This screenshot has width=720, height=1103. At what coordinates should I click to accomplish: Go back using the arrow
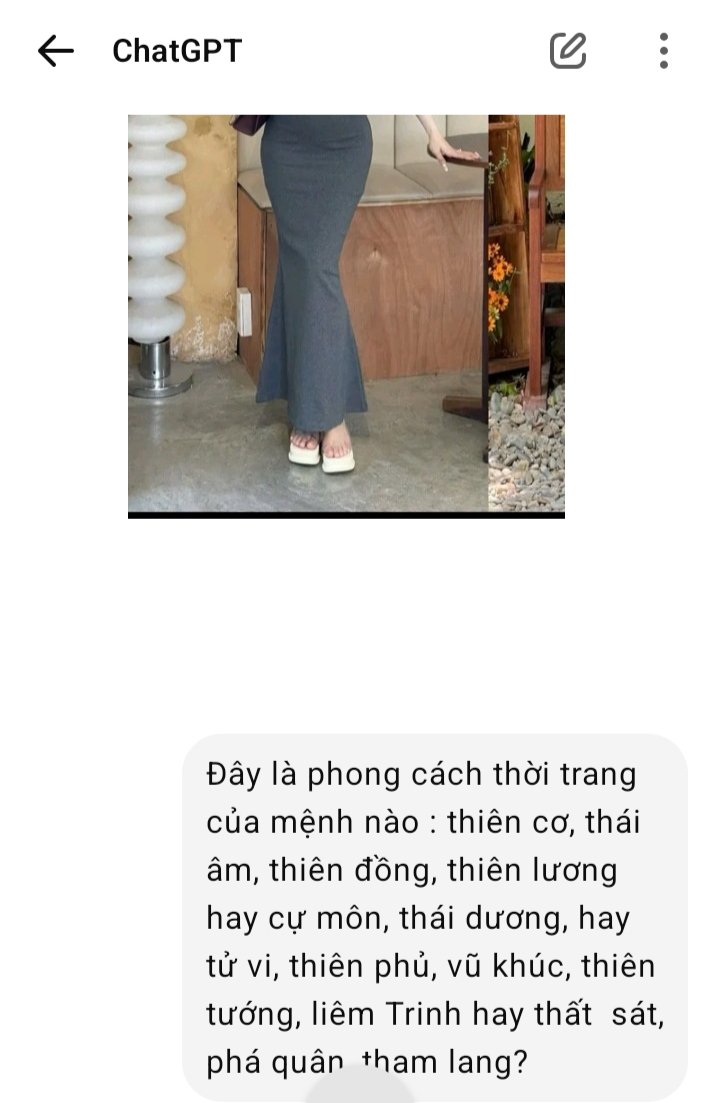55,51
